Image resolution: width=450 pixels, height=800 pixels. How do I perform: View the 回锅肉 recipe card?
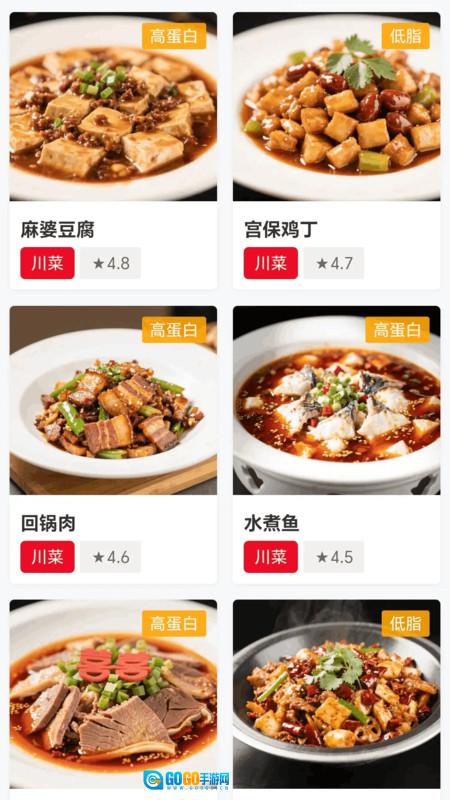113,444
